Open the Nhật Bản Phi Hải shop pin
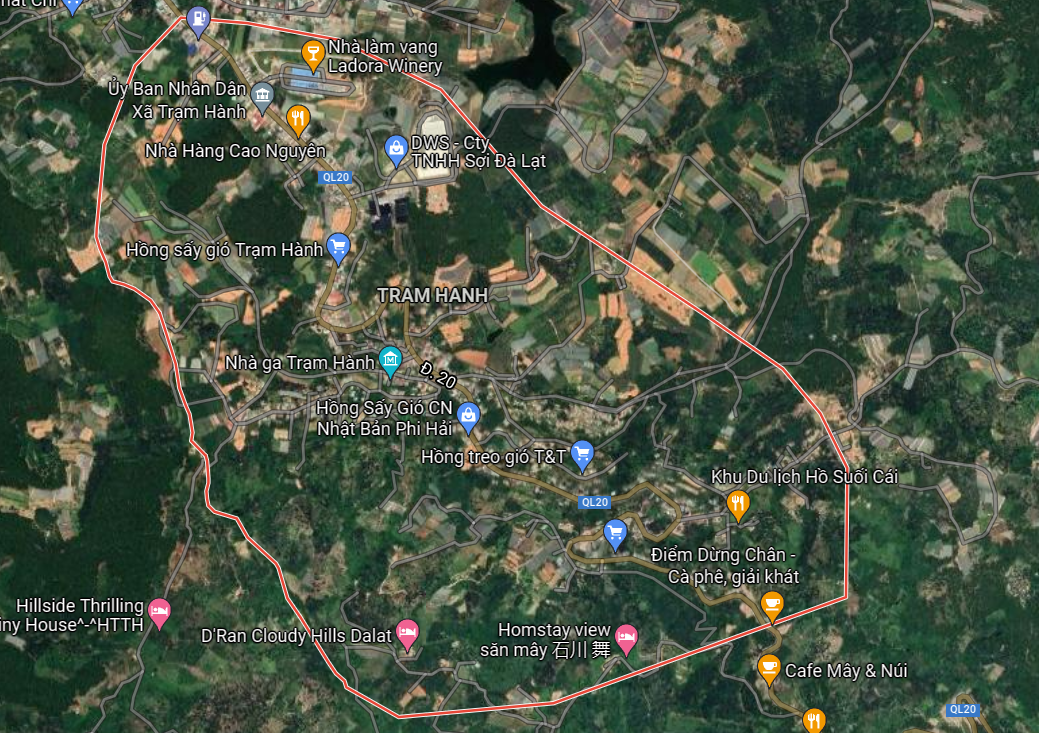 pyautogui.click(x=467, y=413)
